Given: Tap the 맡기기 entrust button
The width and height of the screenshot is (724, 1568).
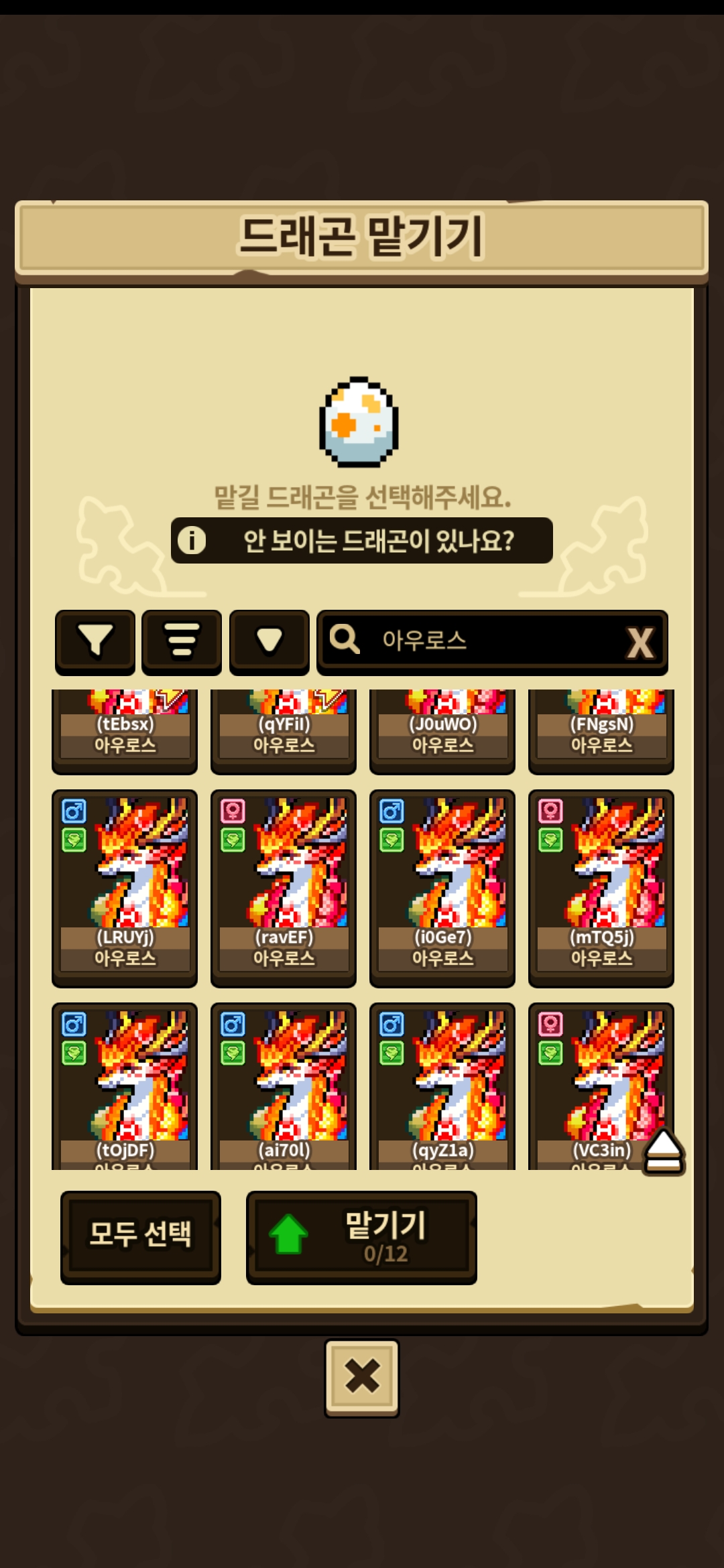Looking at the screenshot, I should (361, 1238).
